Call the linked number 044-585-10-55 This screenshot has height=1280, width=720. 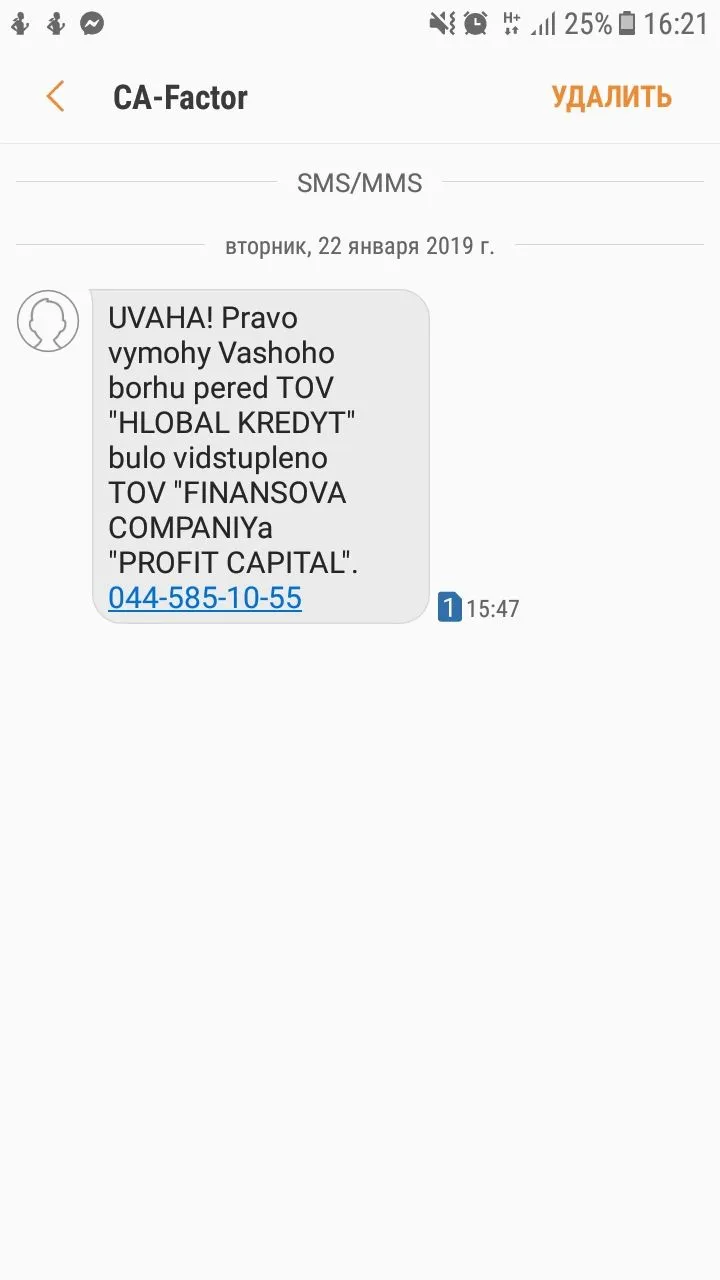point(205,598)
